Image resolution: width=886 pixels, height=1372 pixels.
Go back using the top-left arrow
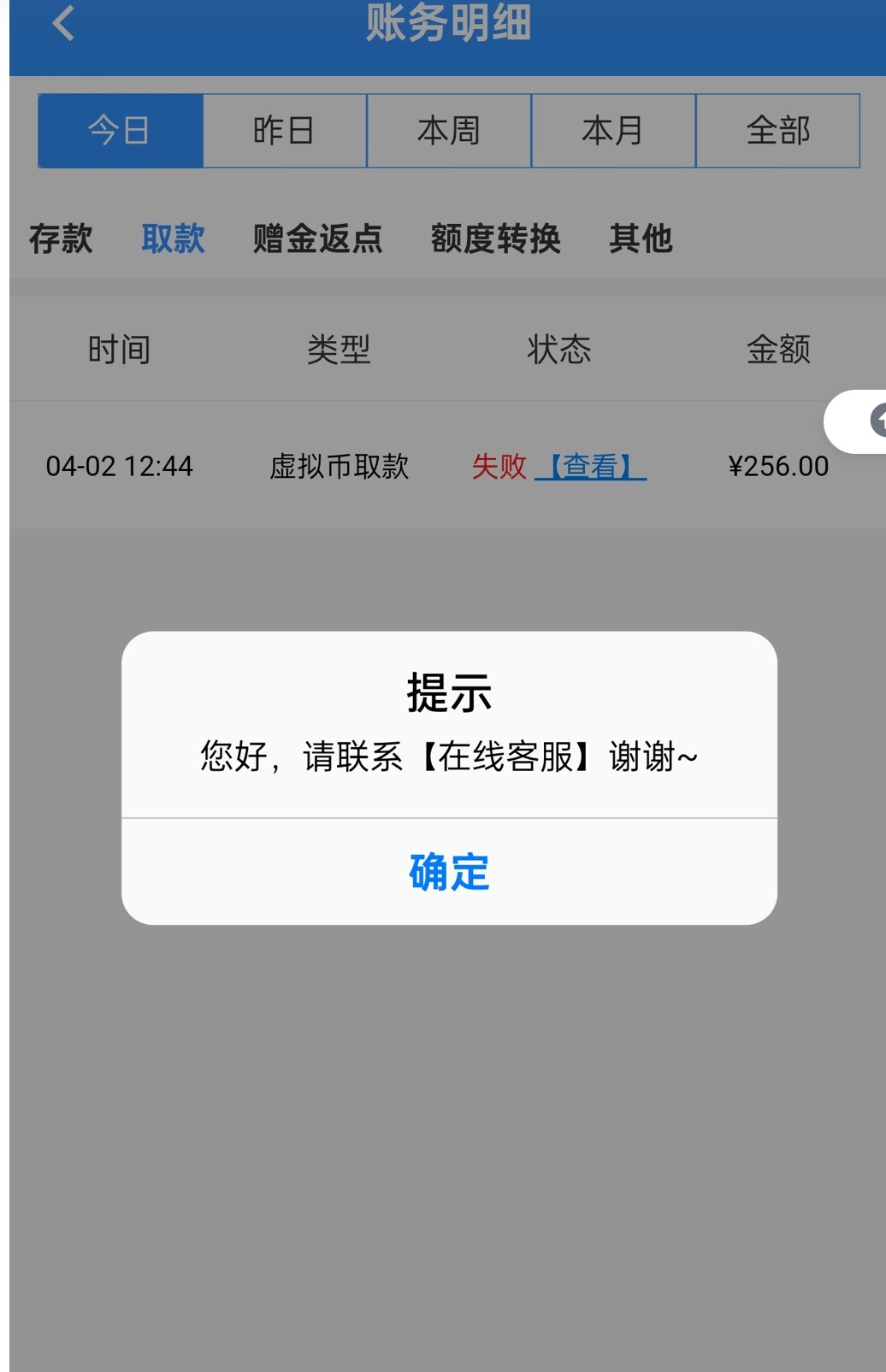(x=64, y=23)
